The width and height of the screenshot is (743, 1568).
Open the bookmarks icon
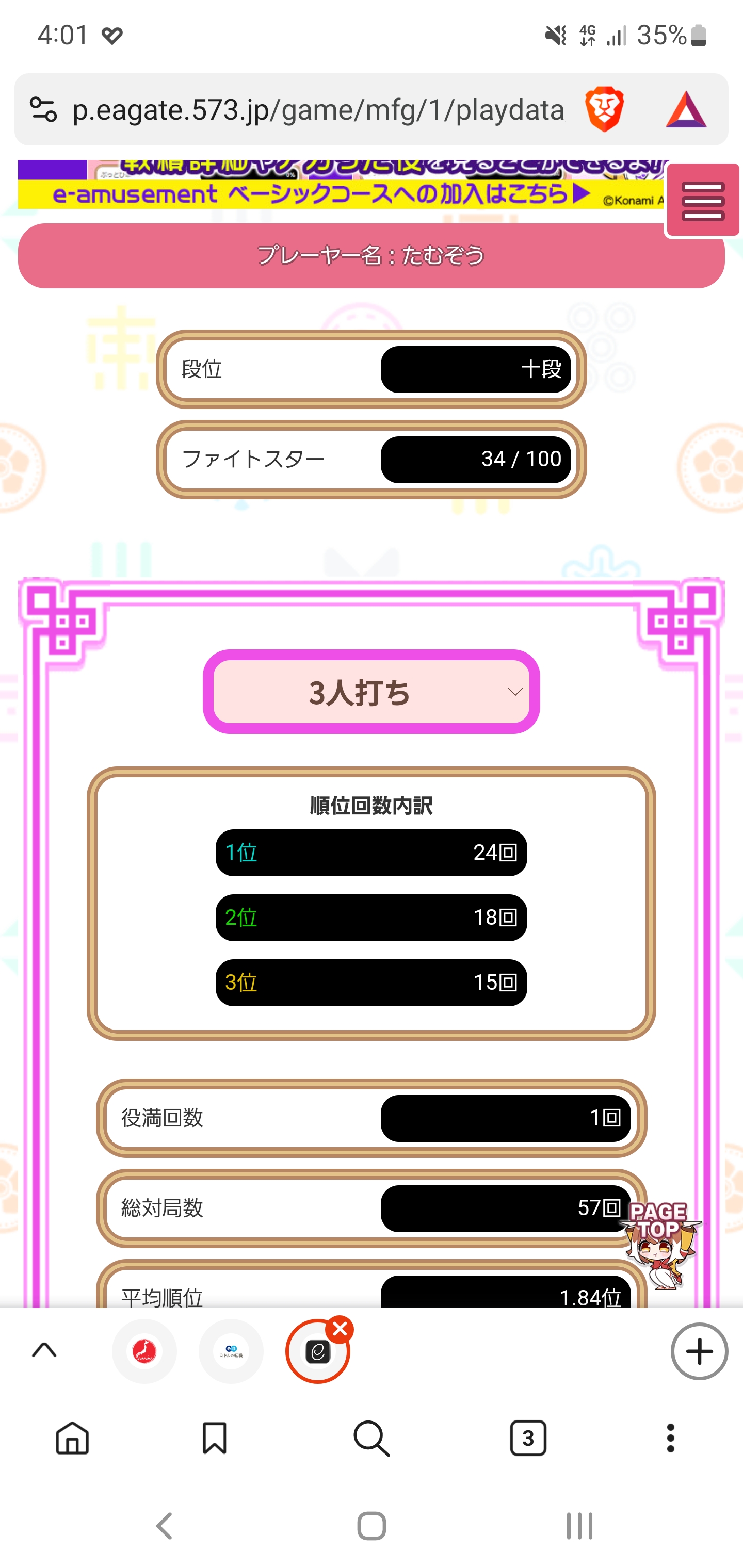click(214, 1439)
